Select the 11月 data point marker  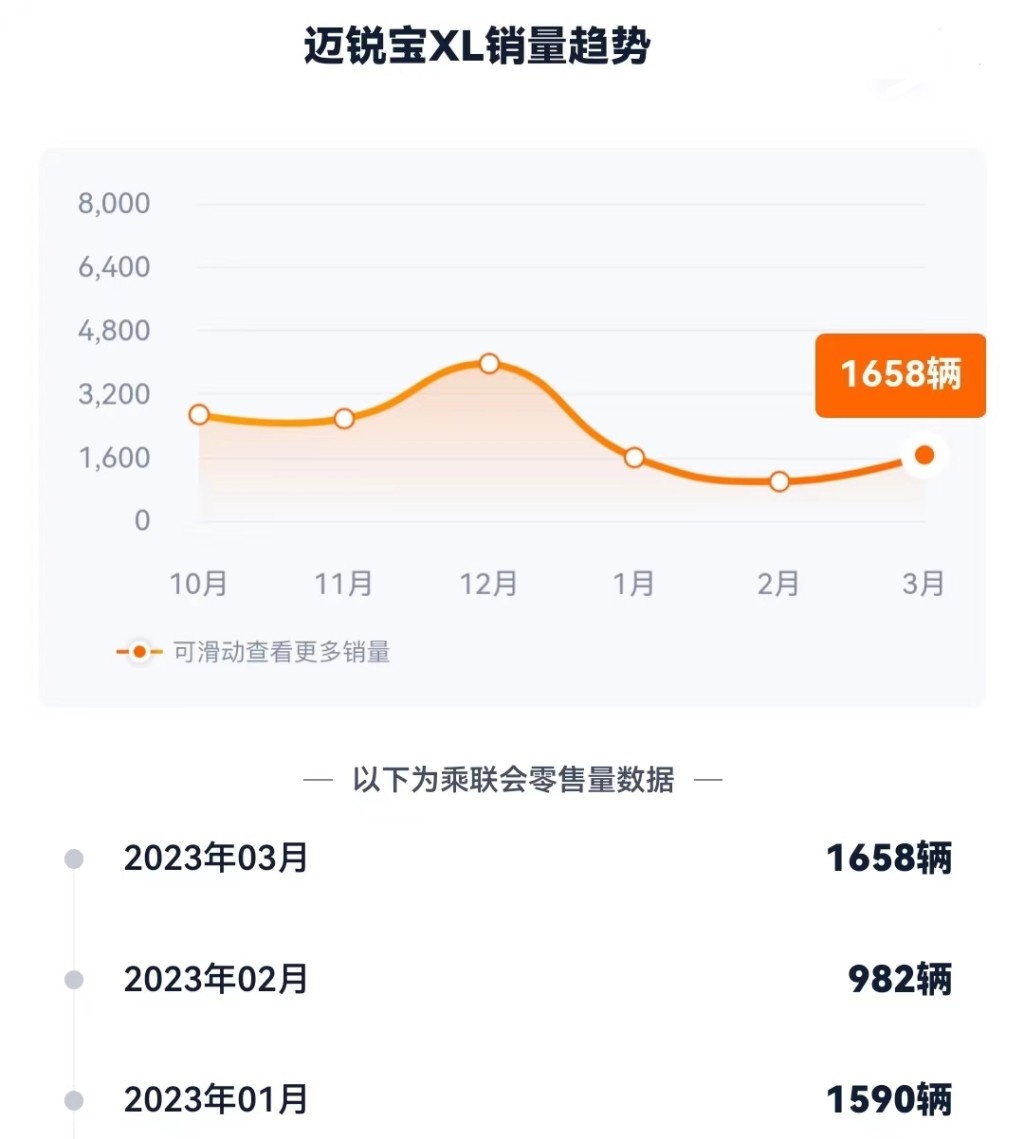pos(345,418)
